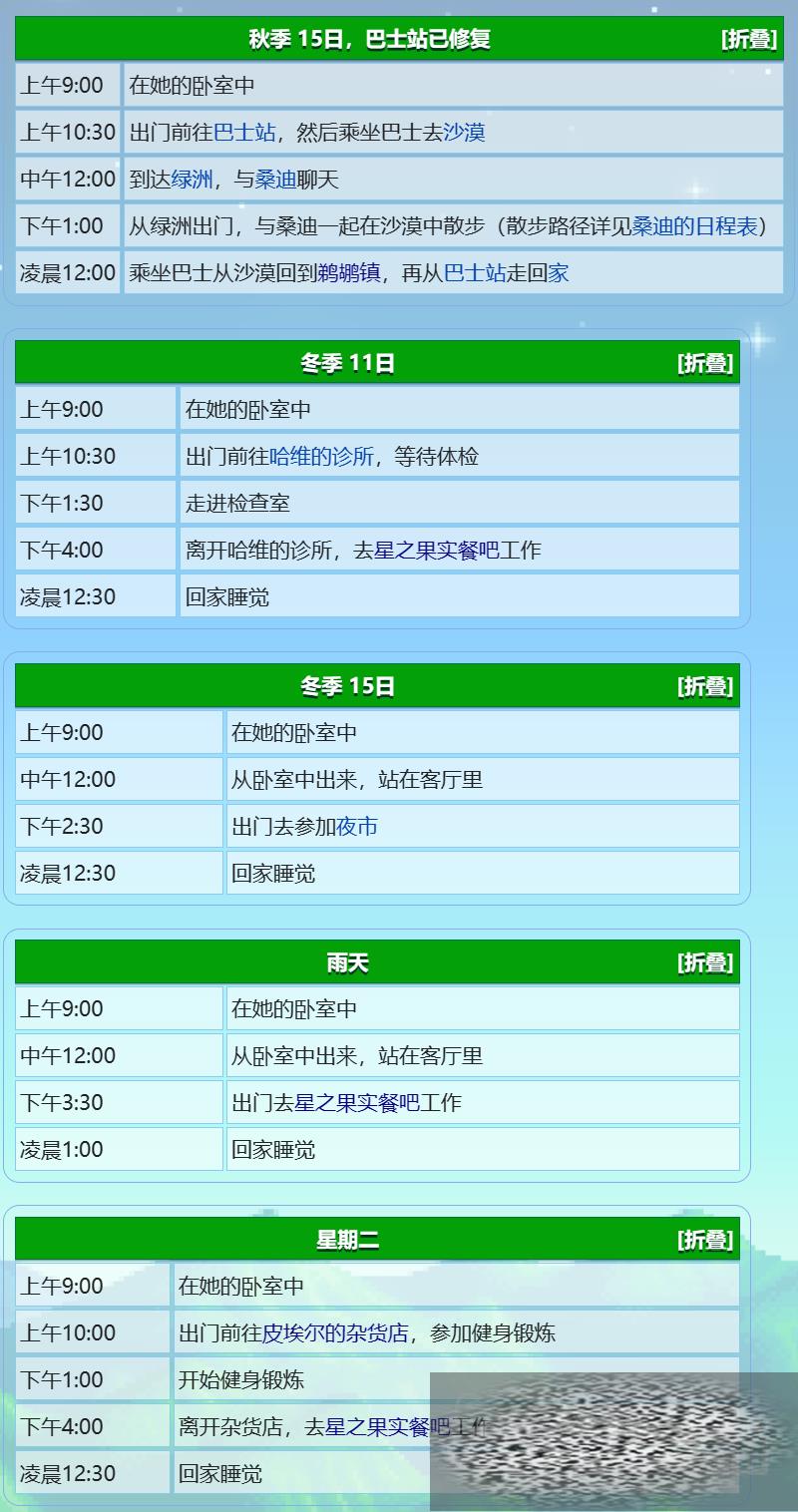Open 哈维的诊所 link in 上午10:30 row
Screen dimensions: 798x1512
(x=321, y=457)
